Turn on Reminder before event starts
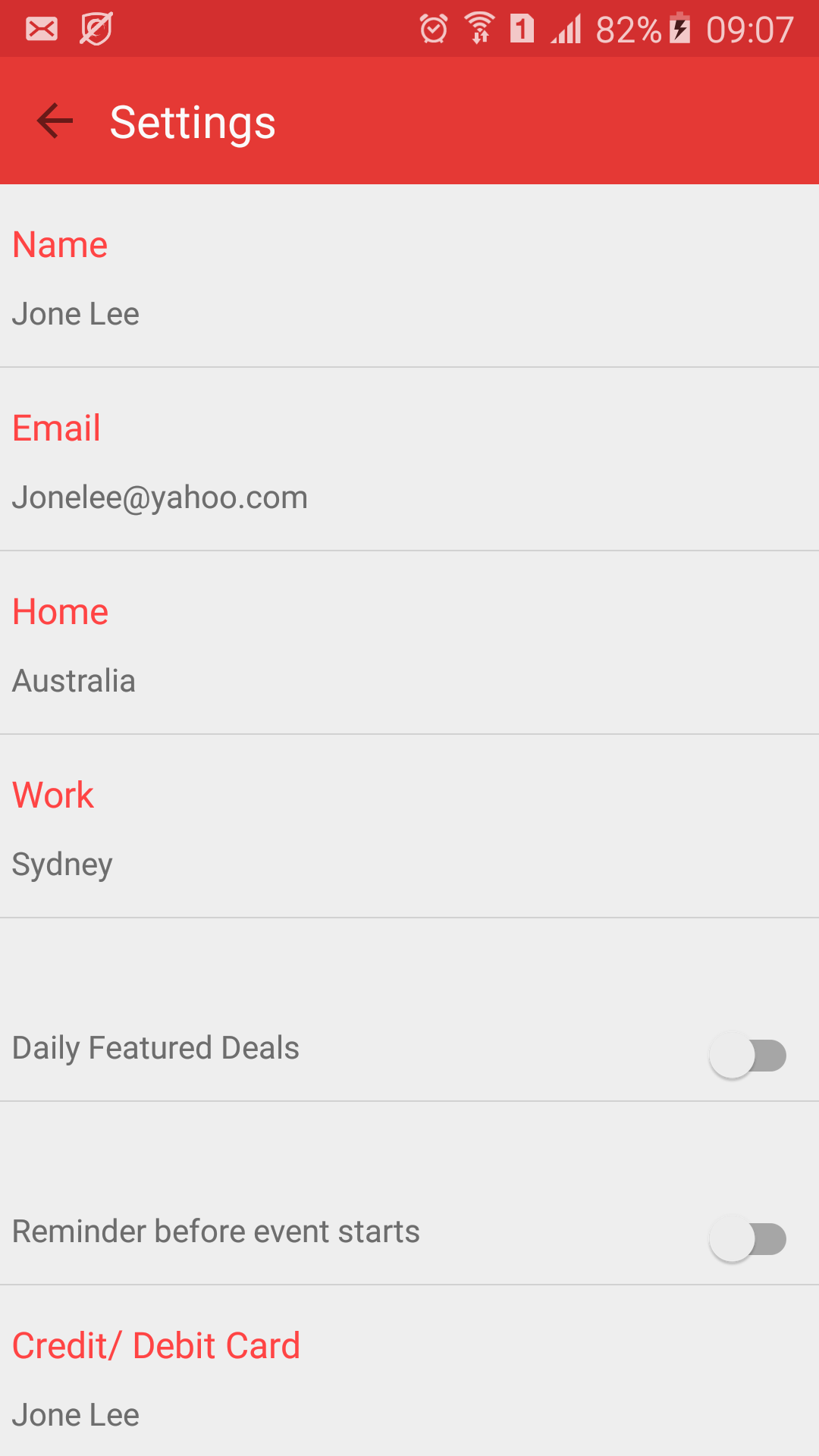 (748, 1238)
